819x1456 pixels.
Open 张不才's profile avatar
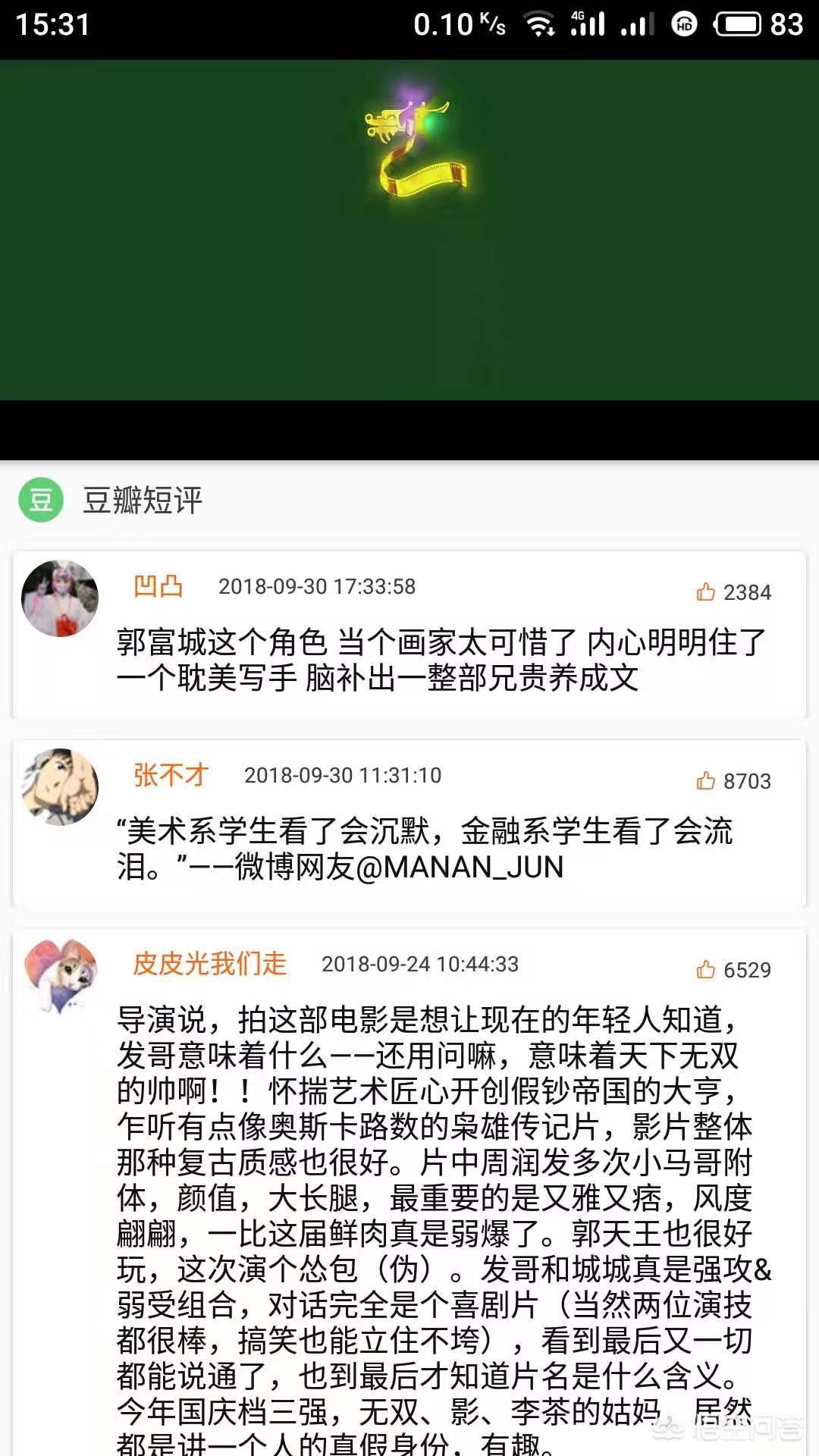pyautogui.click(x=60, y=787)
